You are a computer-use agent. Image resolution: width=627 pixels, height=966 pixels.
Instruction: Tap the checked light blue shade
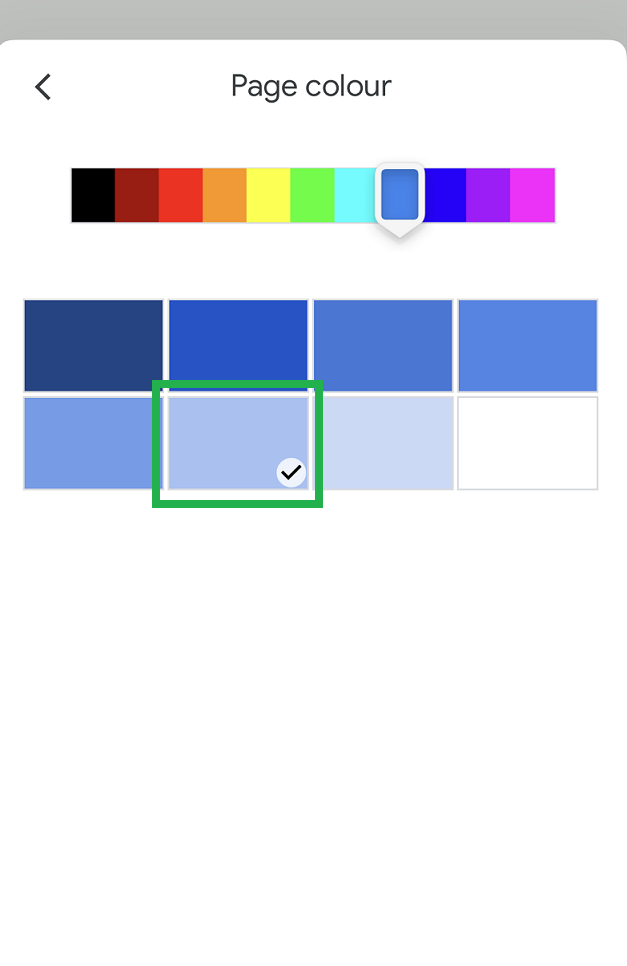coord(238,443)
